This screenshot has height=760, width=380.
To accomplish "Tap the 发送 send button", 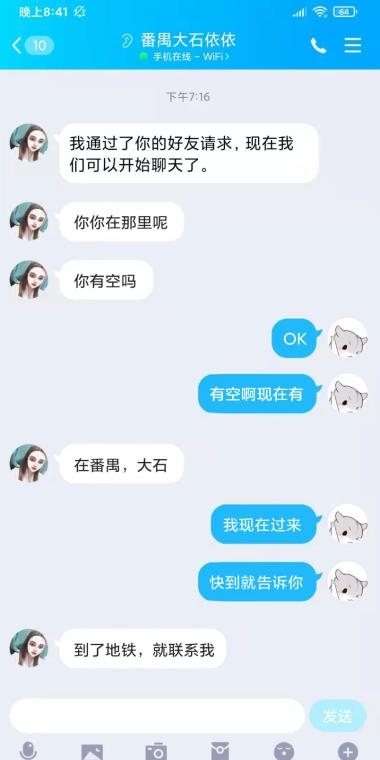I will [x=338, y=715].
